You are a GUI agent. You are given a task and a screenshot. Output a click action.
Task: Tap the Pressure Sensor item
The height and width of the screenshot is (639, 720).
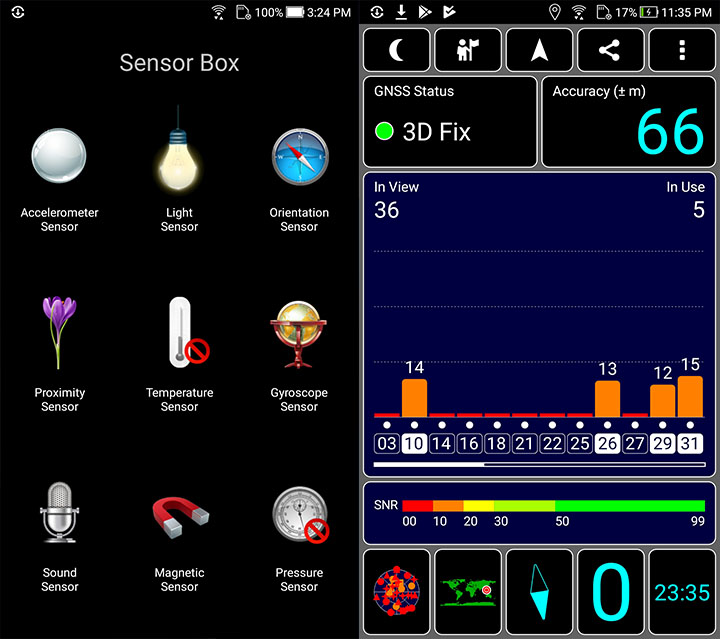299,539
